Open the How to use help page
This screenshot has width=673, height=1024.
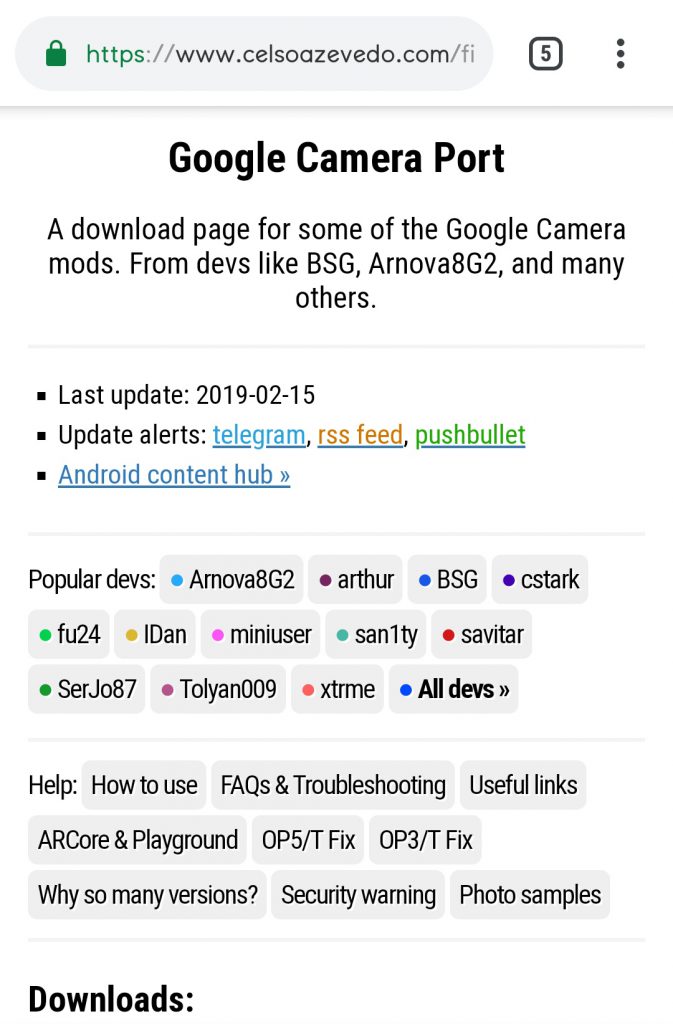click(x=144, y=785)
